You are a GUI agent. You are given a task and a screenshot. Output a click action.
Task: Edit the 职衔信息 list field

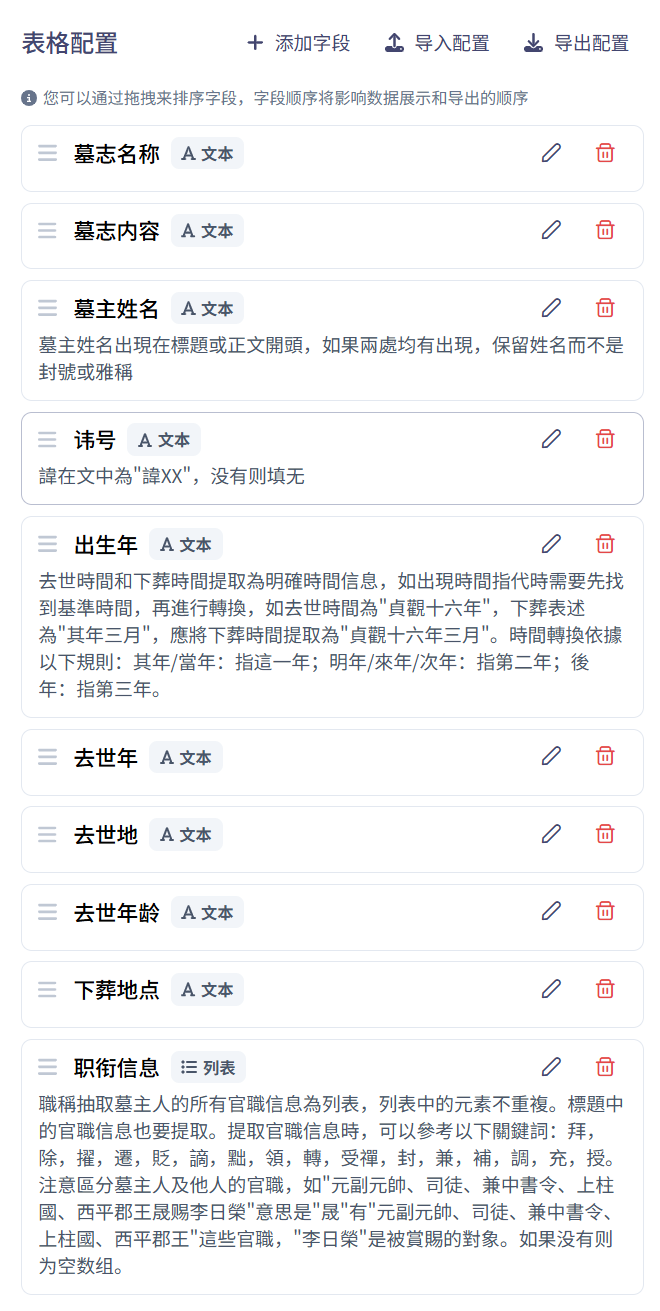click(551, 1067)
